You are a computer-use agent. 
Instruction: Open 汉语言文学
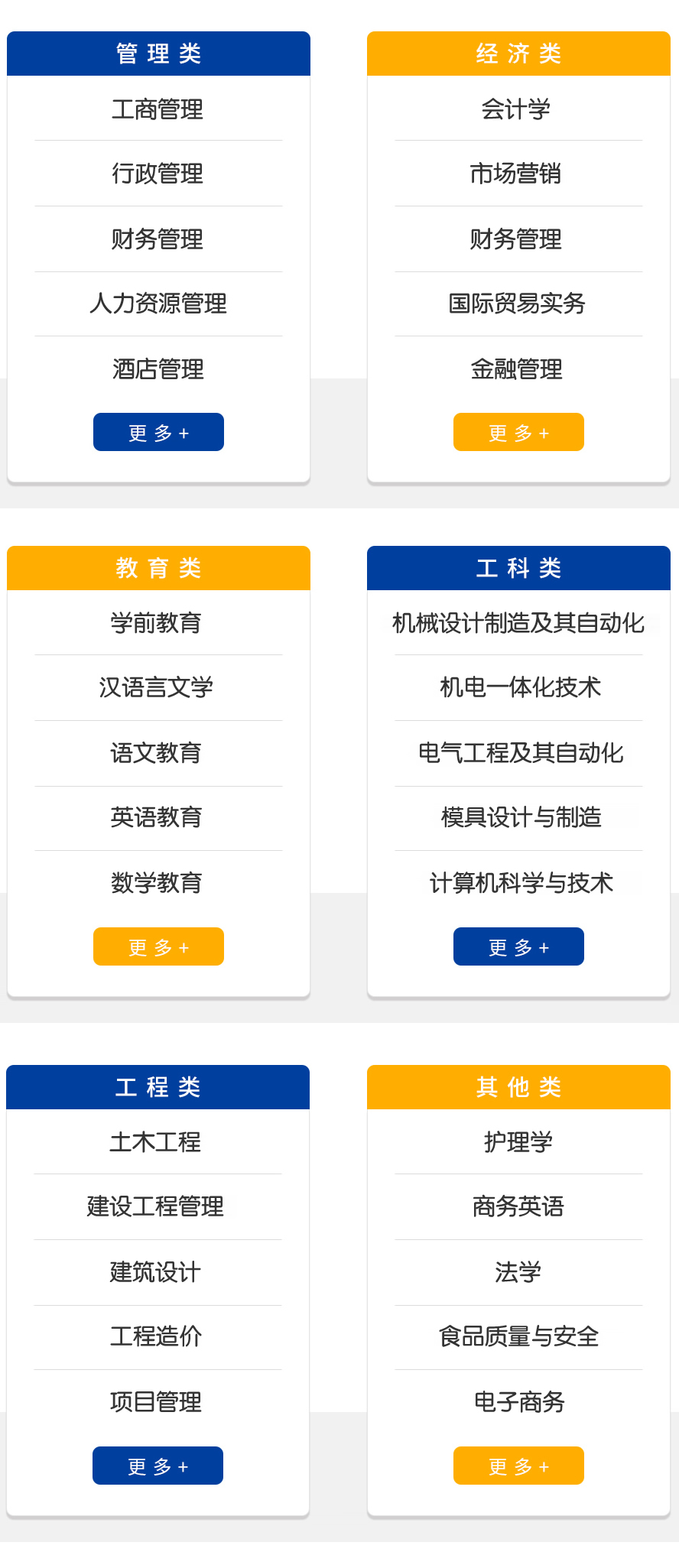pos(156,687)
